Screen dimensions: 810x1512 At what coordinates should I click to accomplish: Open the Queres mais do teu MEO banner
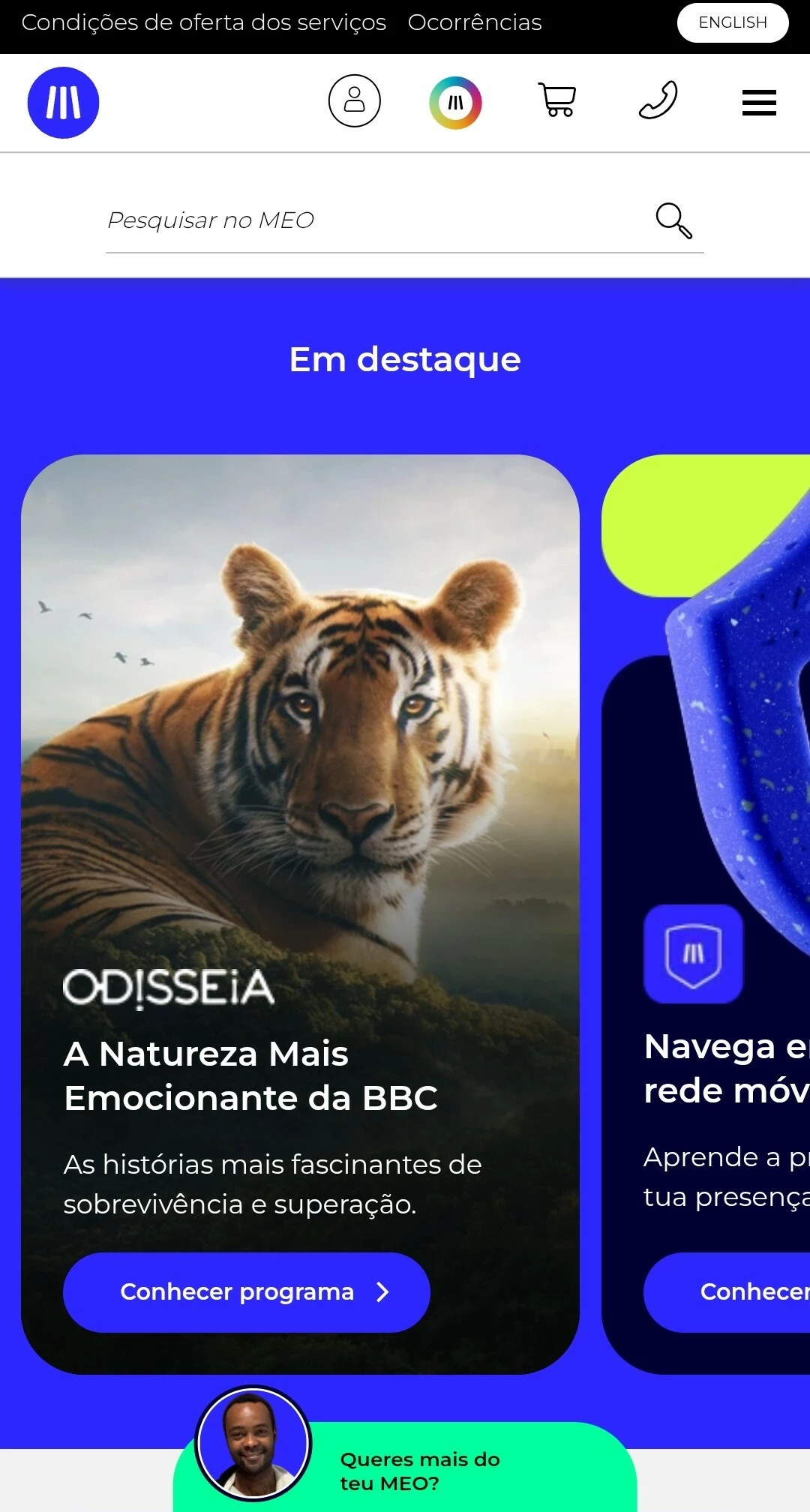click(x=420, y=1471)
